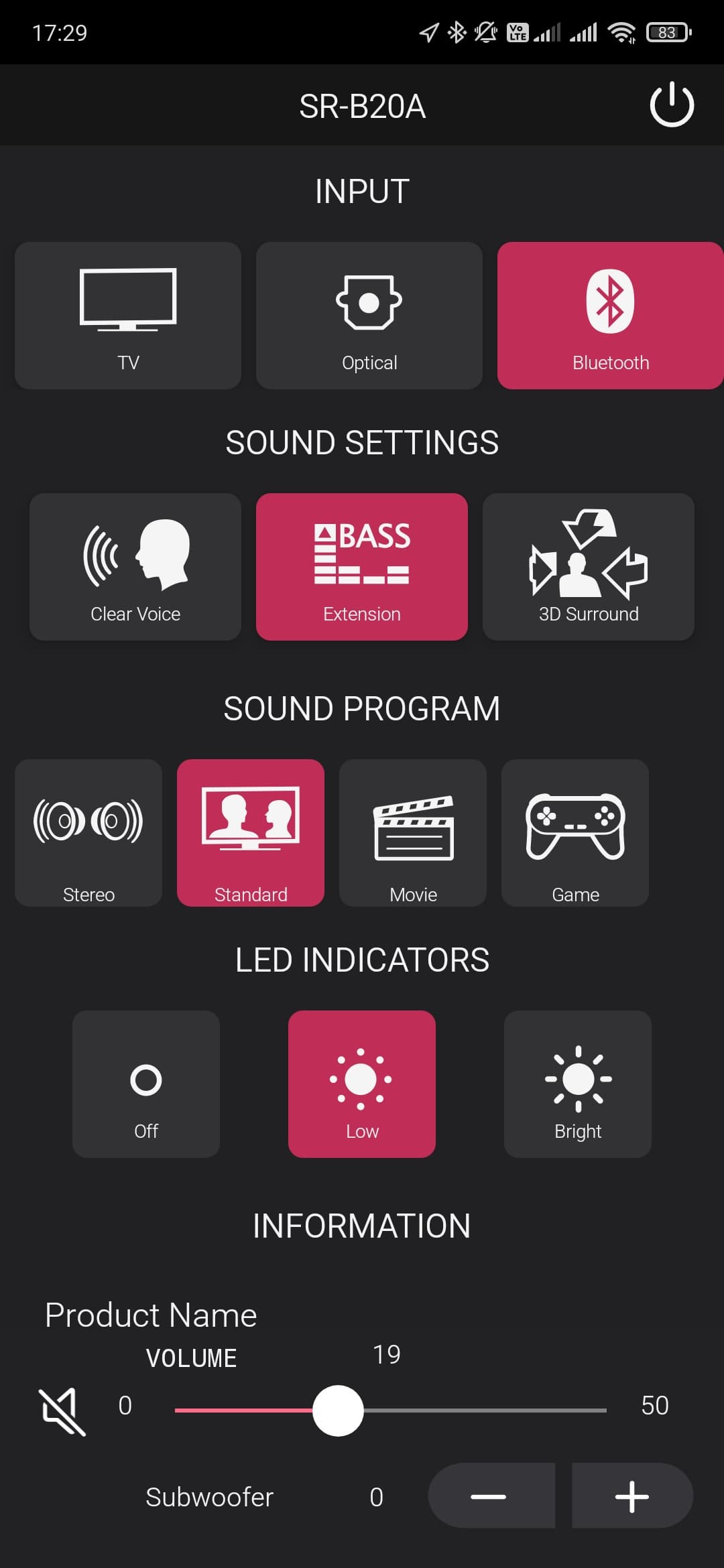
Task: Activate the Game sound program
Action: pyautogui.click(x=575, y=833)
